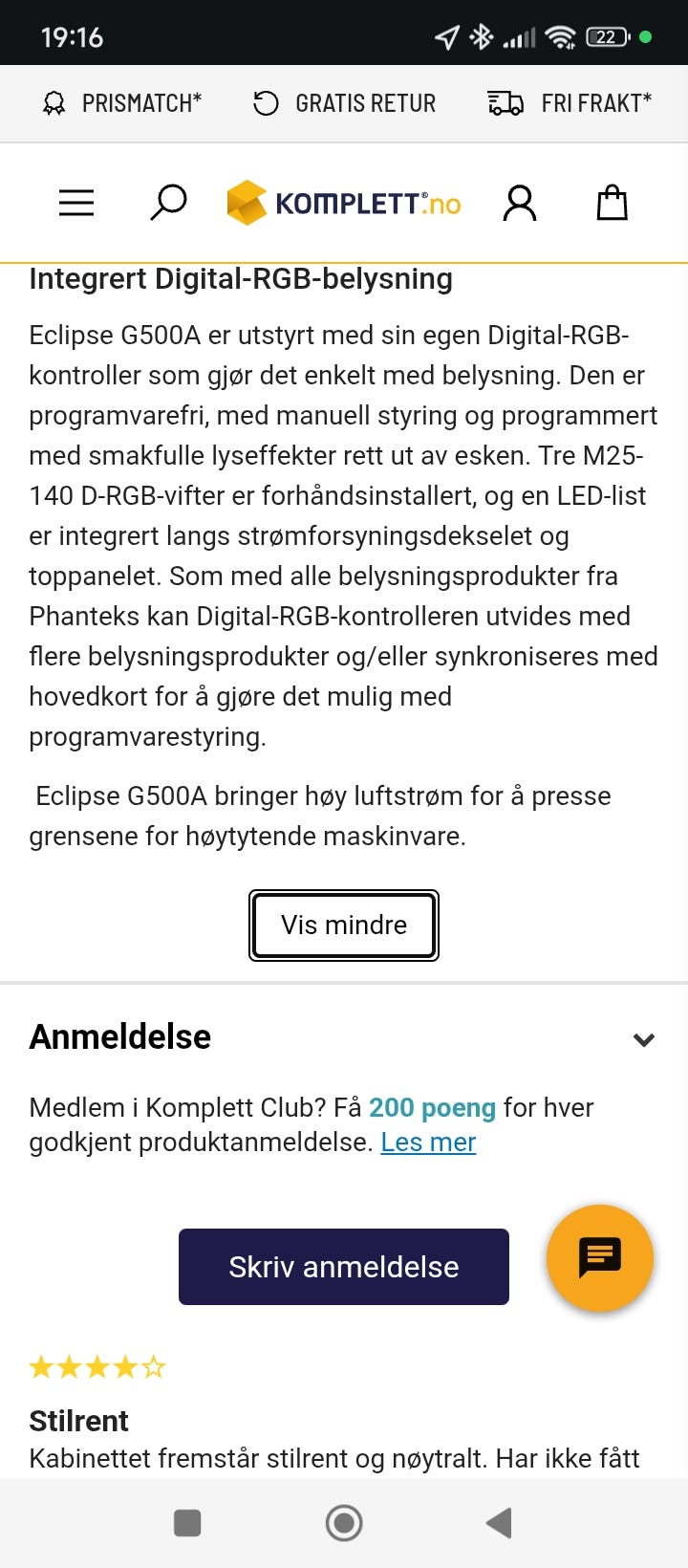Viewport: 688px width, 1568px height.
Task: Tap the Android back navigation button
Action: (499, 1524)
